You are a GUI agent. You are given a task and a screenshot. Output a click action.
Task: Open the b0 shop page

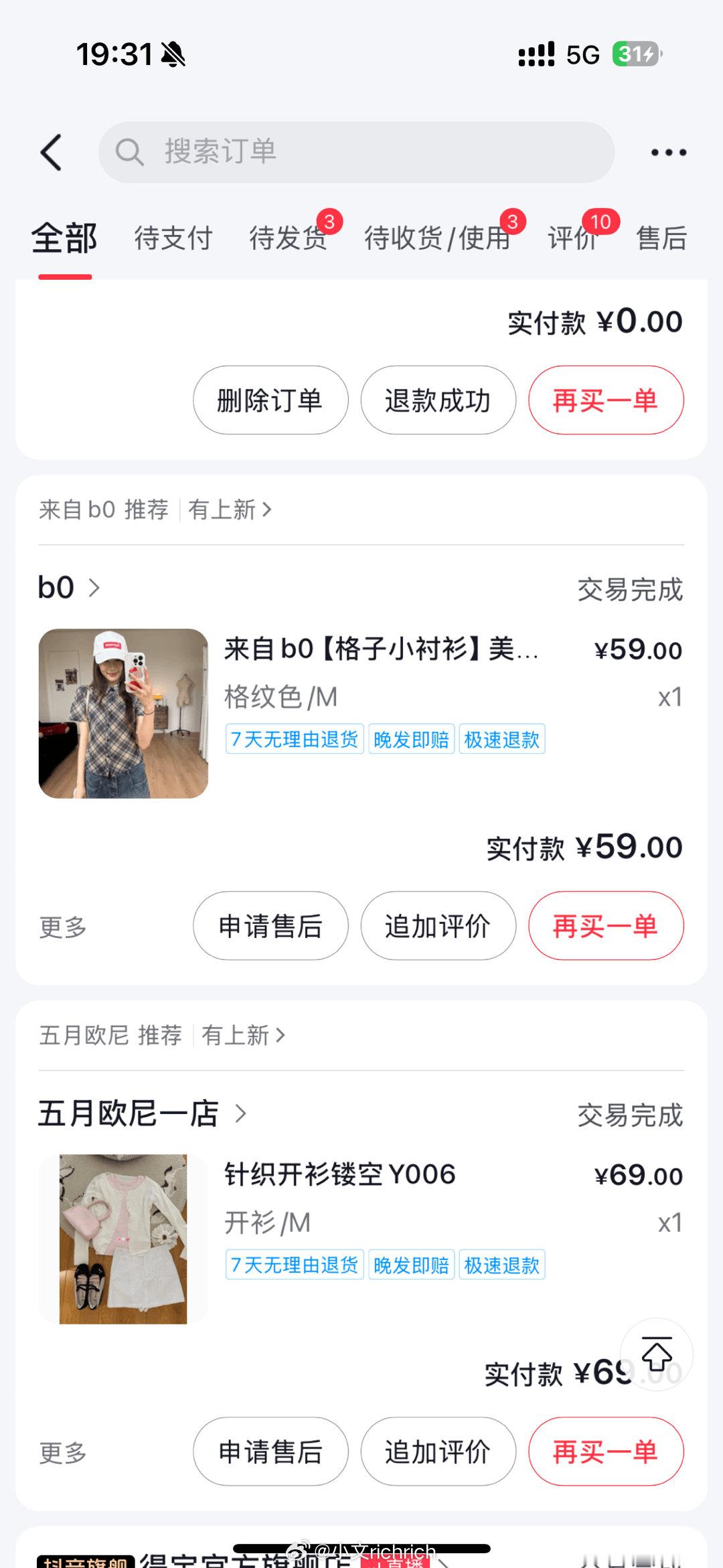(68, 588)
